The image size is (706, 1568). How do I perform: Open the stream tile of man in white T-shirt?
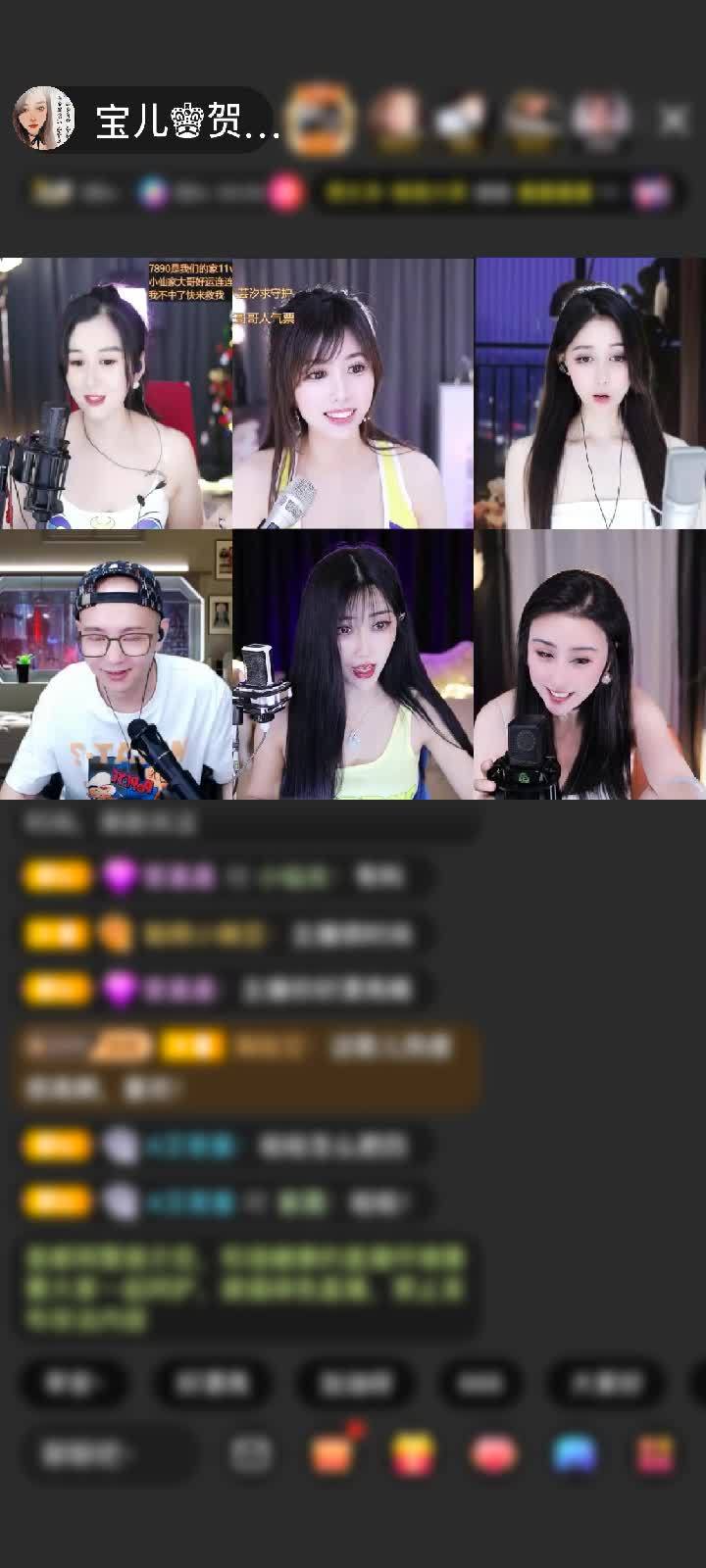[116, 664]
